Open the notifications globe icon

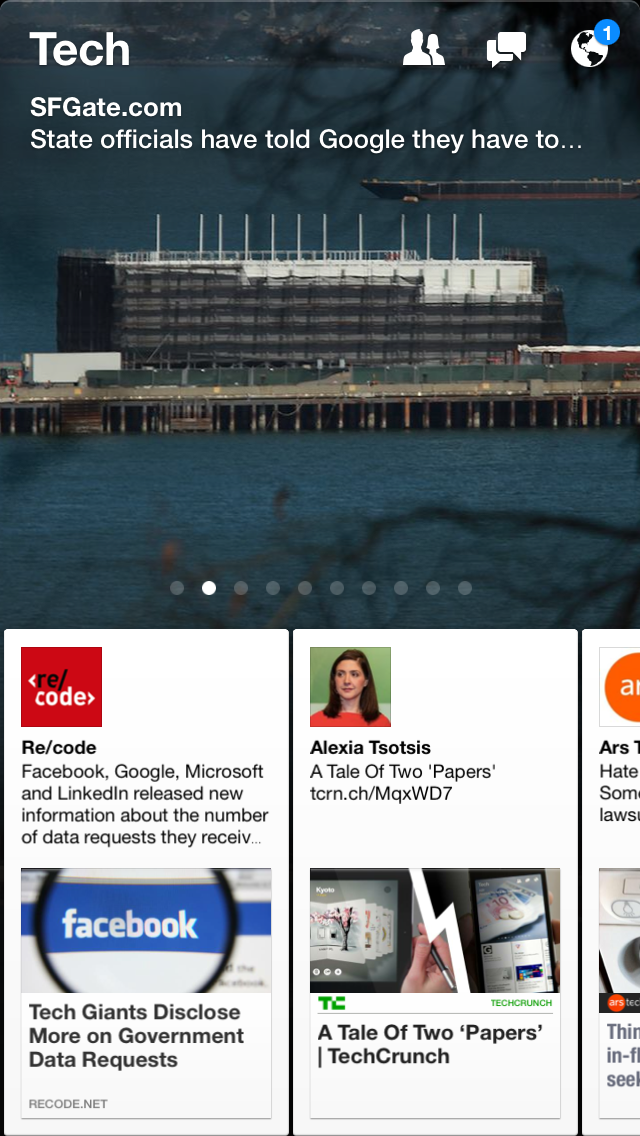click(x=590, y=49)
